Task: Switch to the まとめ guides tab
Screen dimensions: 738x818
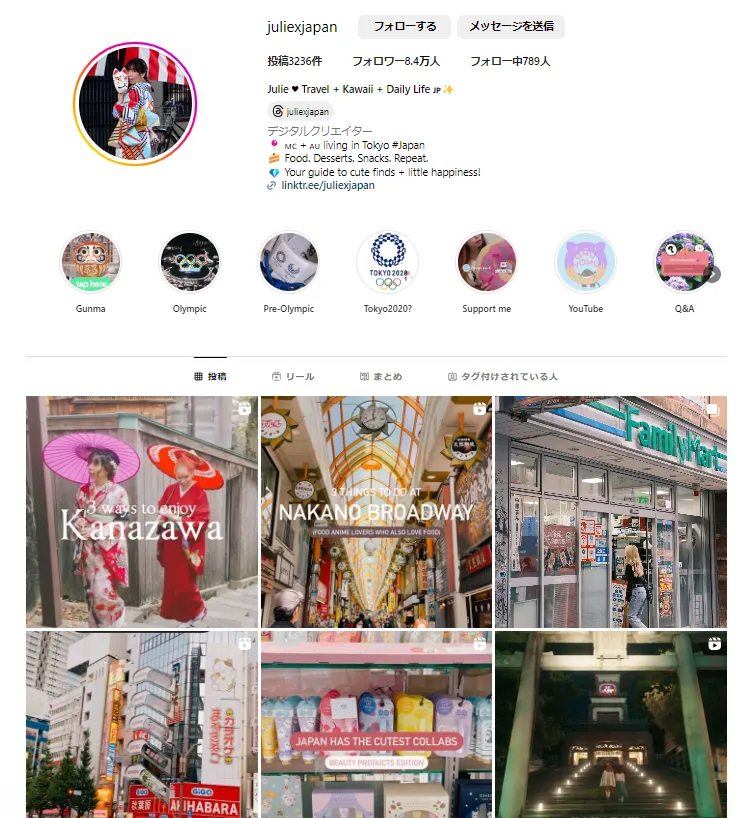Action: tap(381, 377)
